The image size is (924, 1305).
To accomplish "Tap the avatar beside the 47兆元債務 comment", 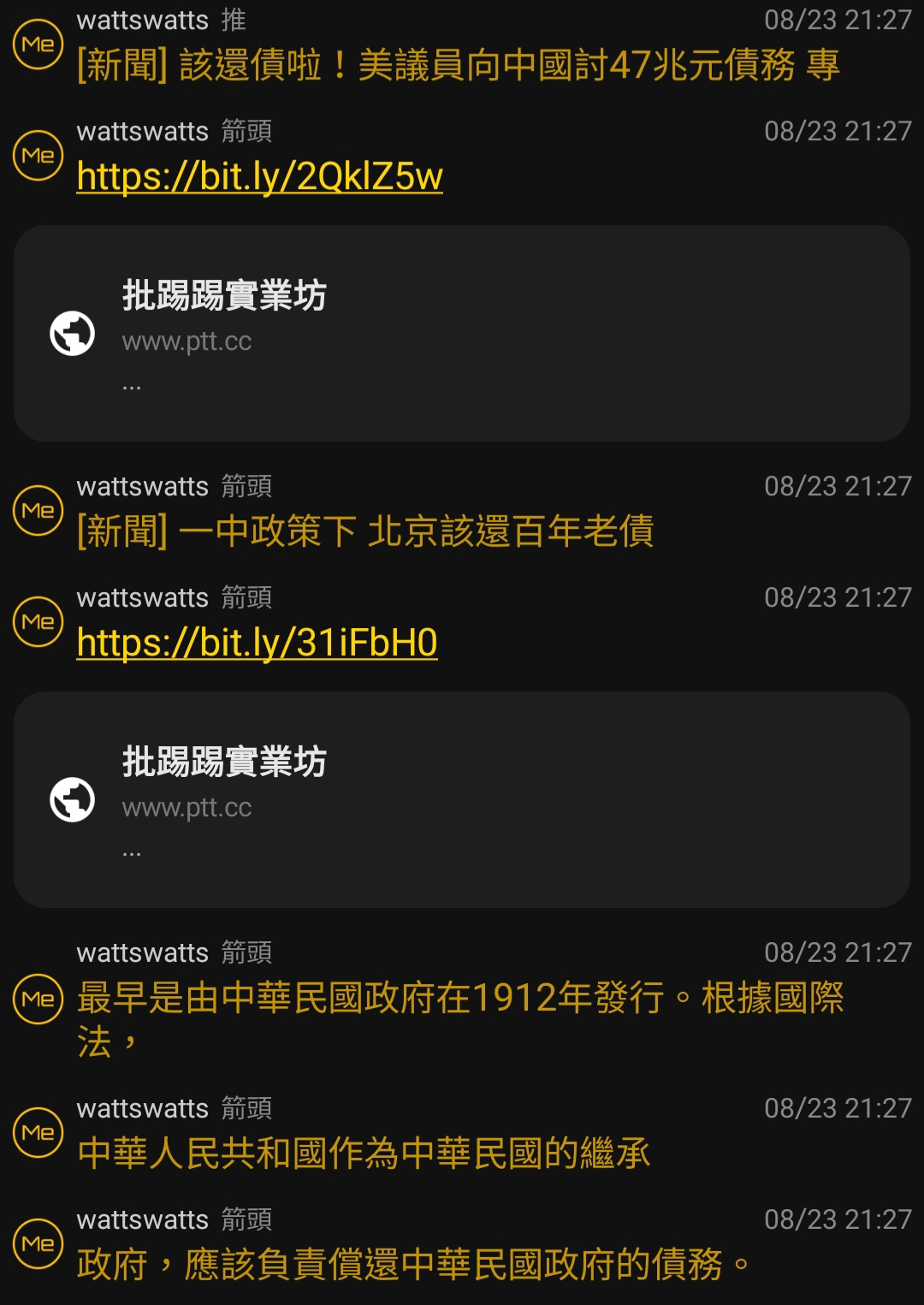I will coord(38,44).
